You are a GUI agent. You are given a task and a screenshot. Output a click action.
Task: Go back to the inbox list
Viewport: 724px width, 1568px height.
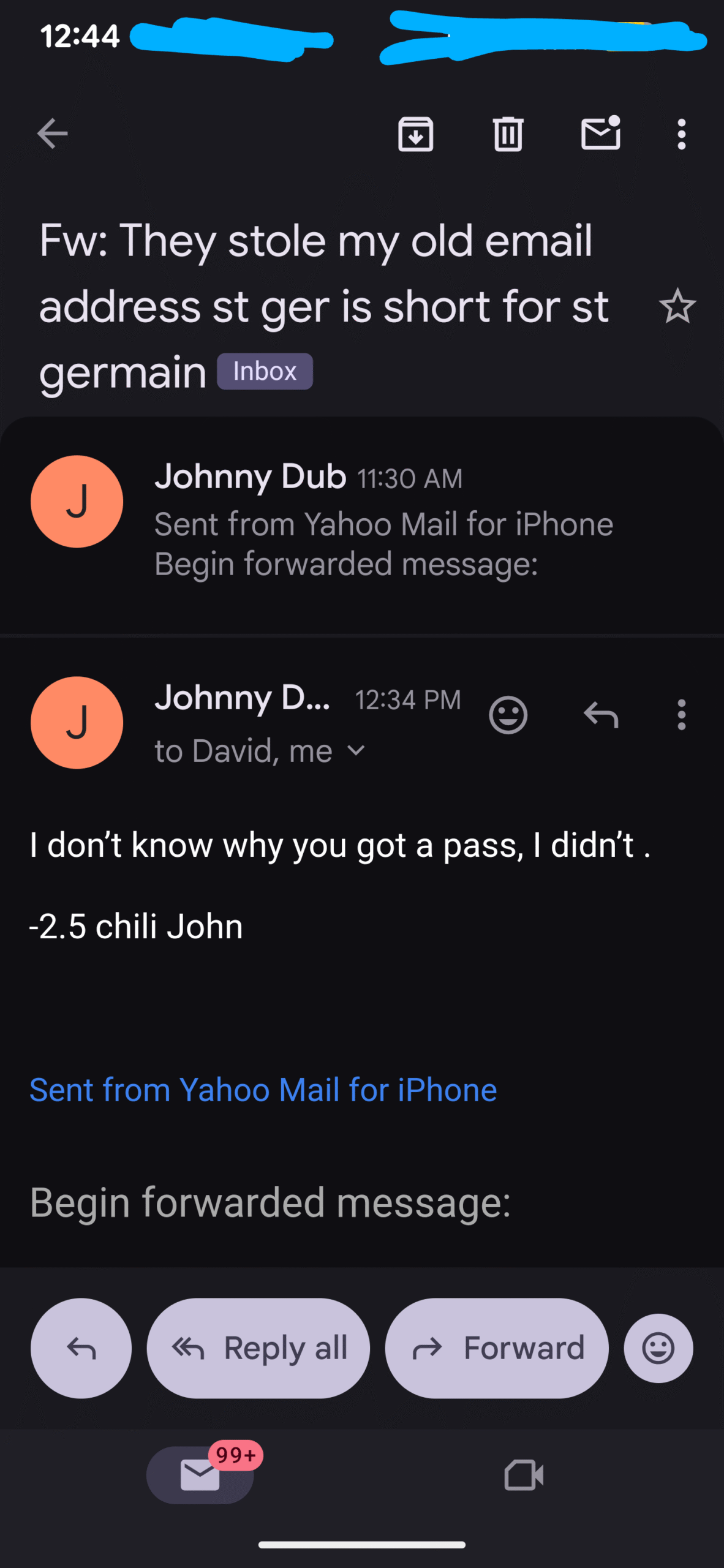pos(52,134)
